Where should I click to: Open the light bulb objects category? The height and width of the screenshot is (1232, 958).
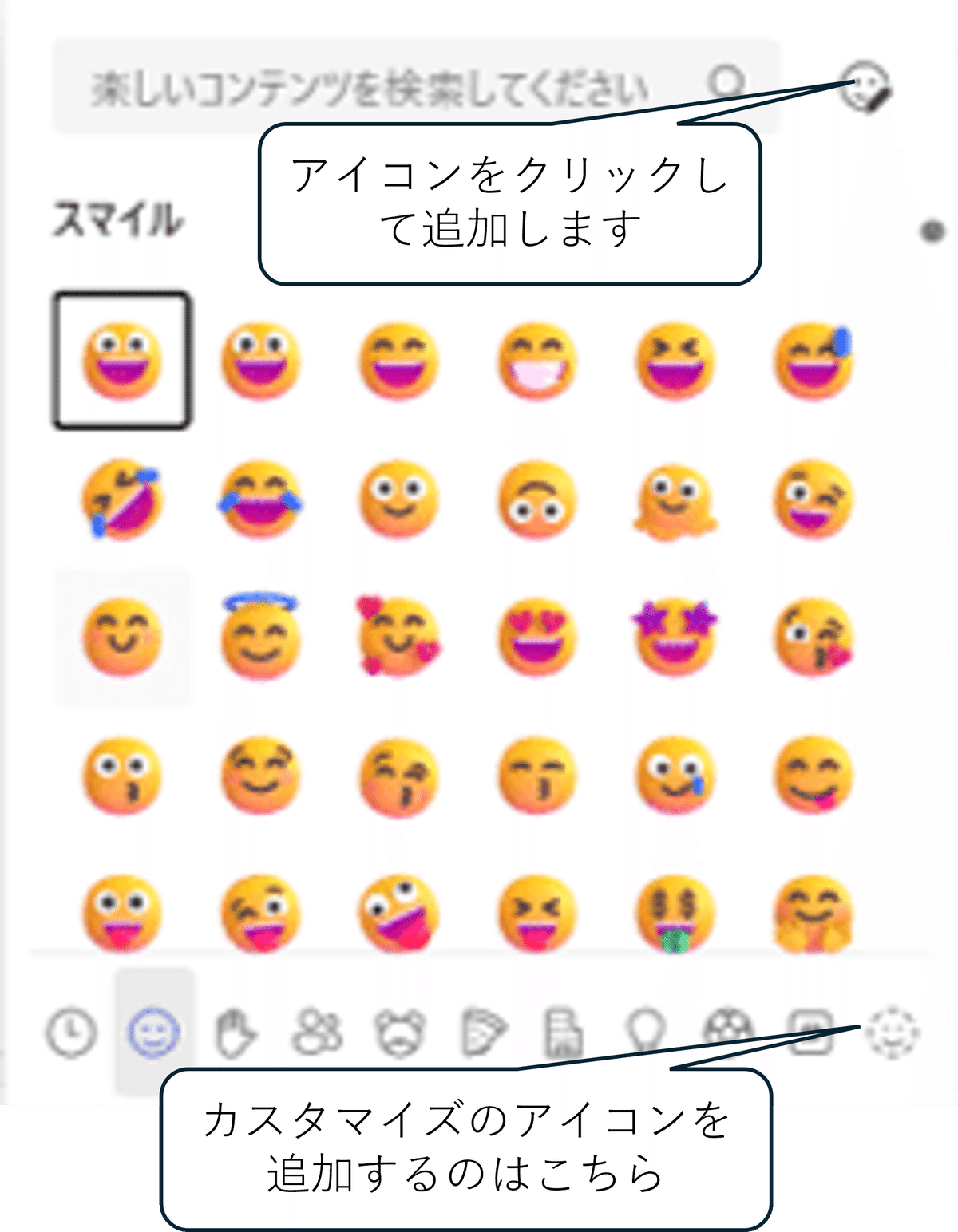pyautogui.click(x=645, y=1033)
